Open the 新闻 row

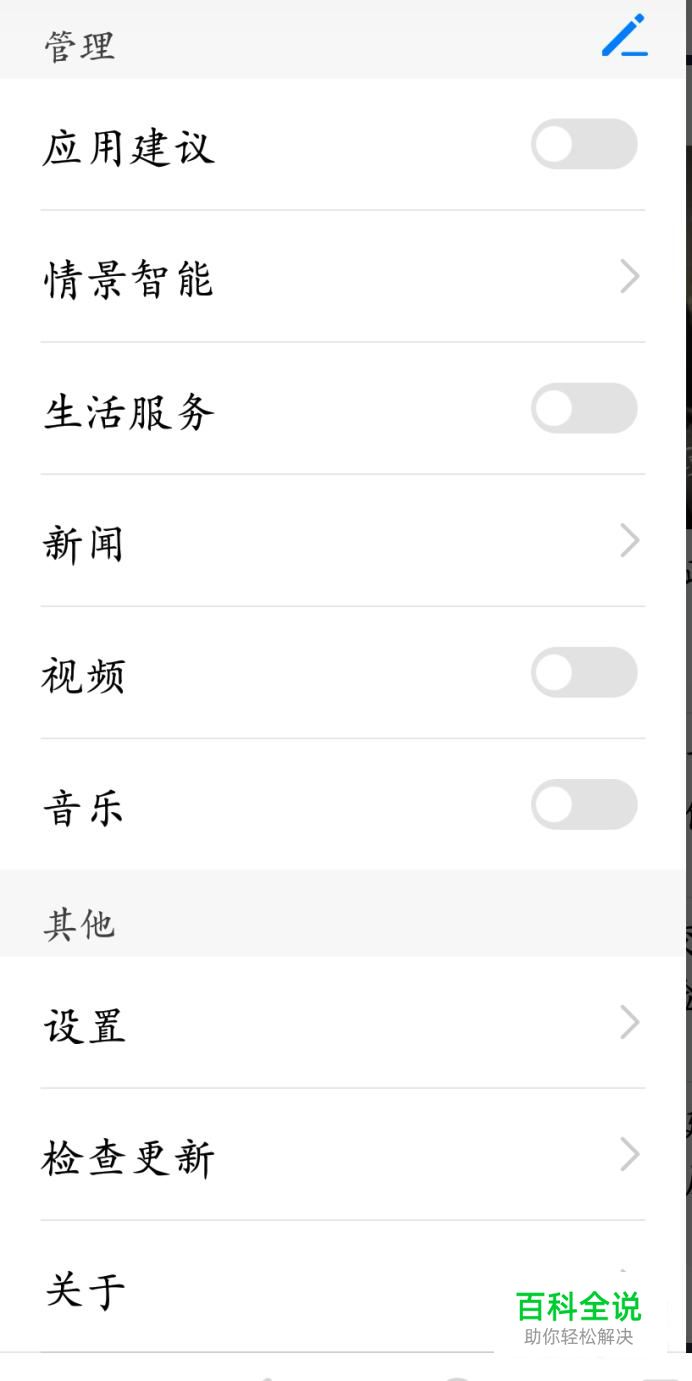342,541
